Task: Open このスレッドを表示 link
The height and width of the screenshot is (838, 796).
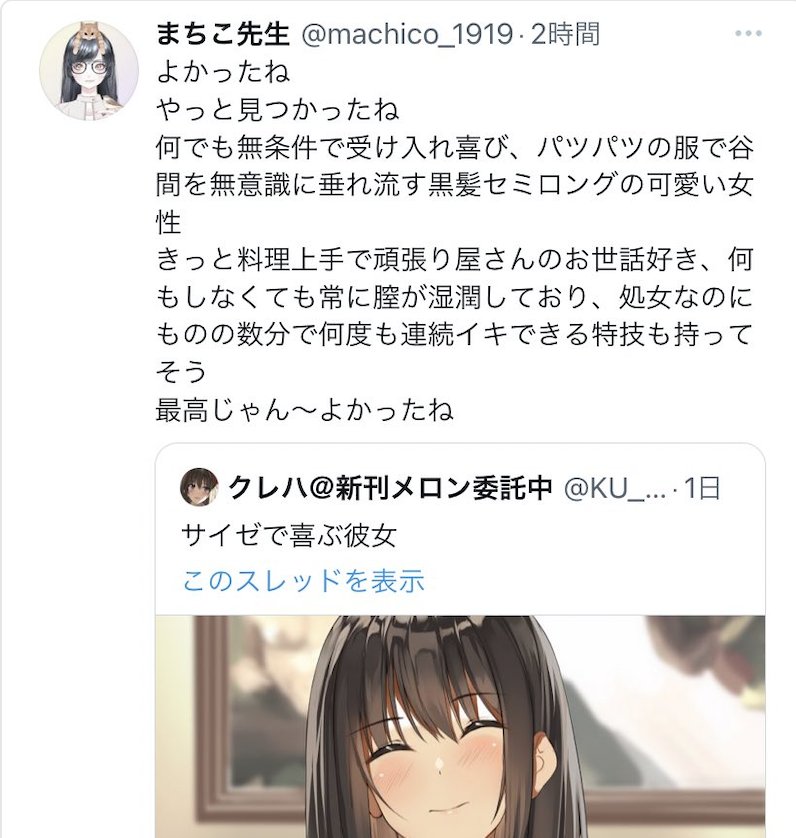Action: click(303, 580)
